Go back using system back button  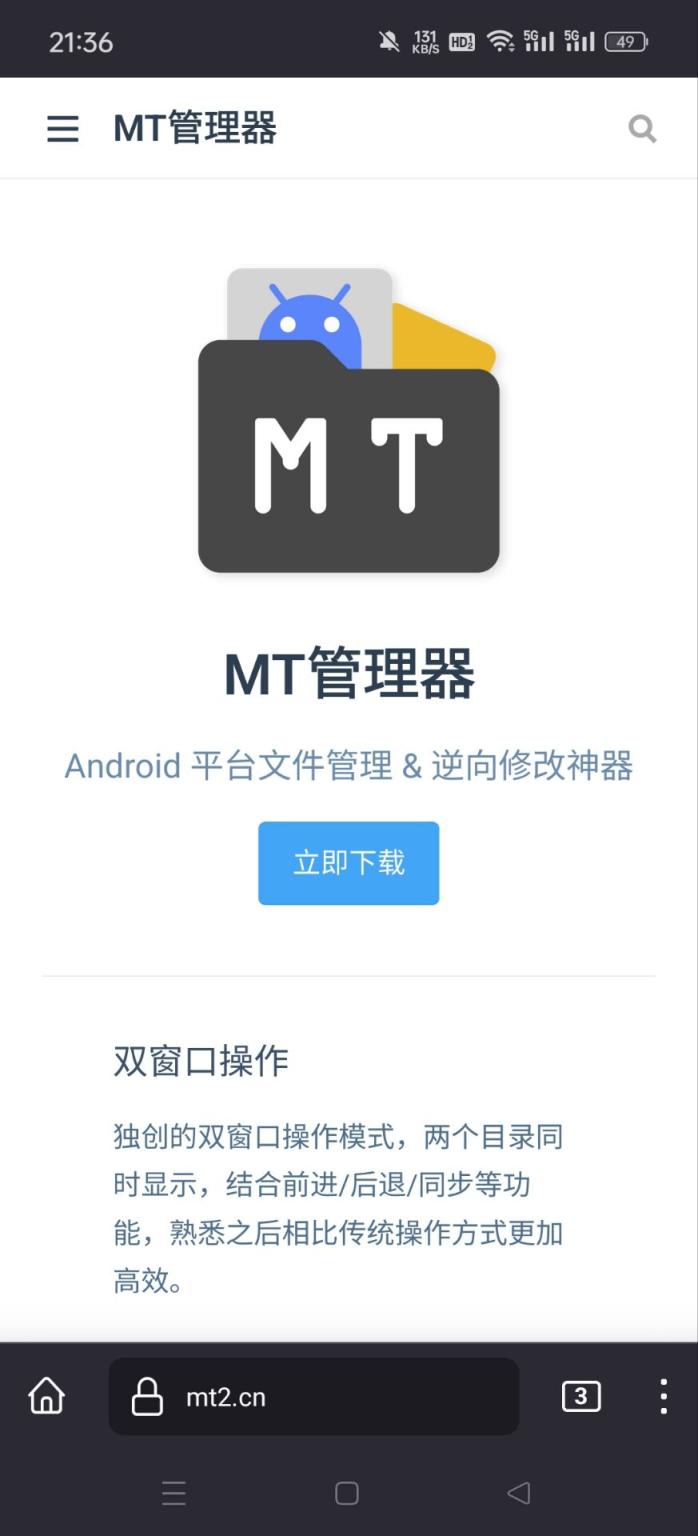(x=518, y=1493)
